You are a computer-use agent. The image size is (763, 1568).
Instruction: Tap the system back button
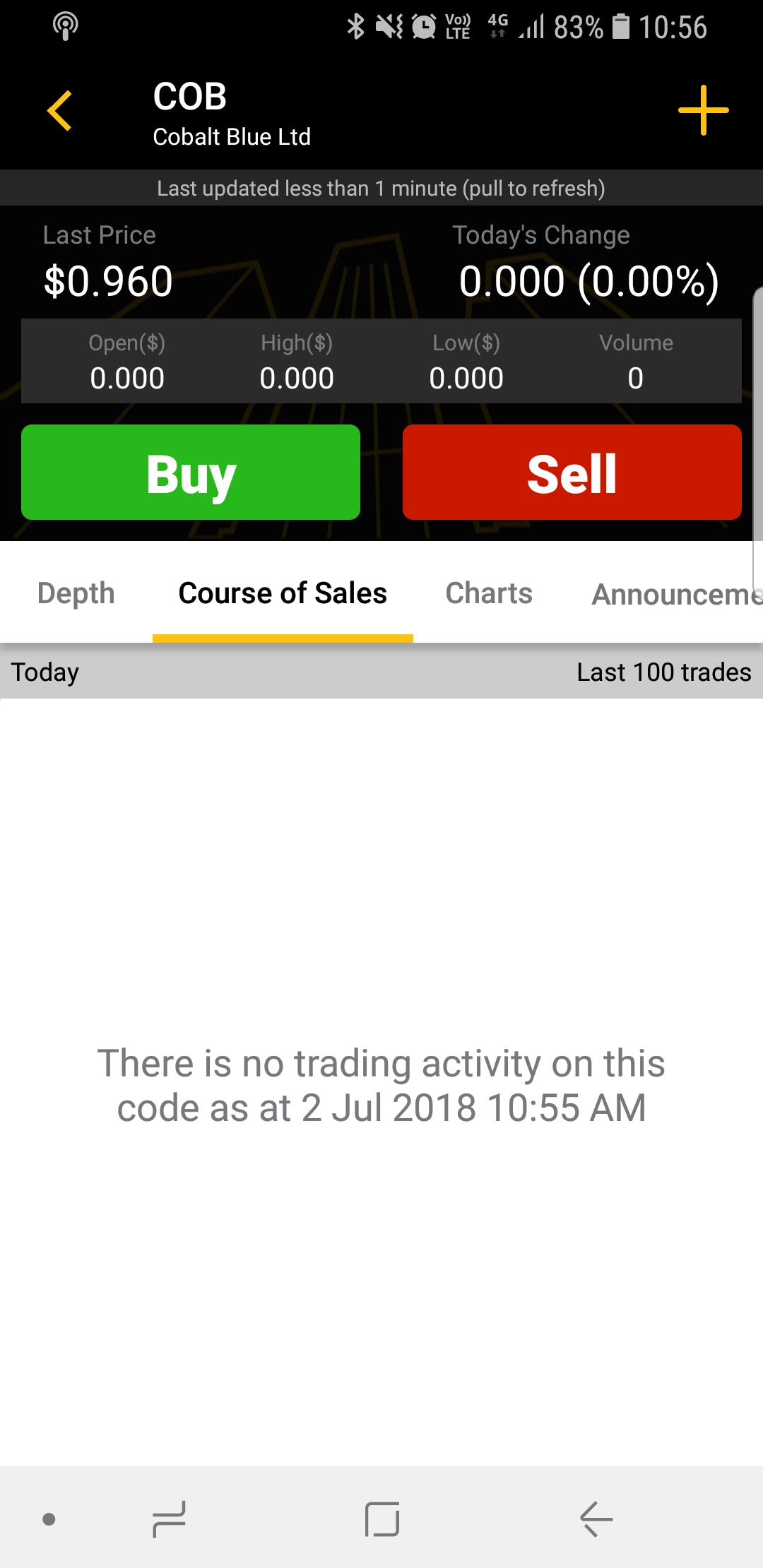(596, 1519)
